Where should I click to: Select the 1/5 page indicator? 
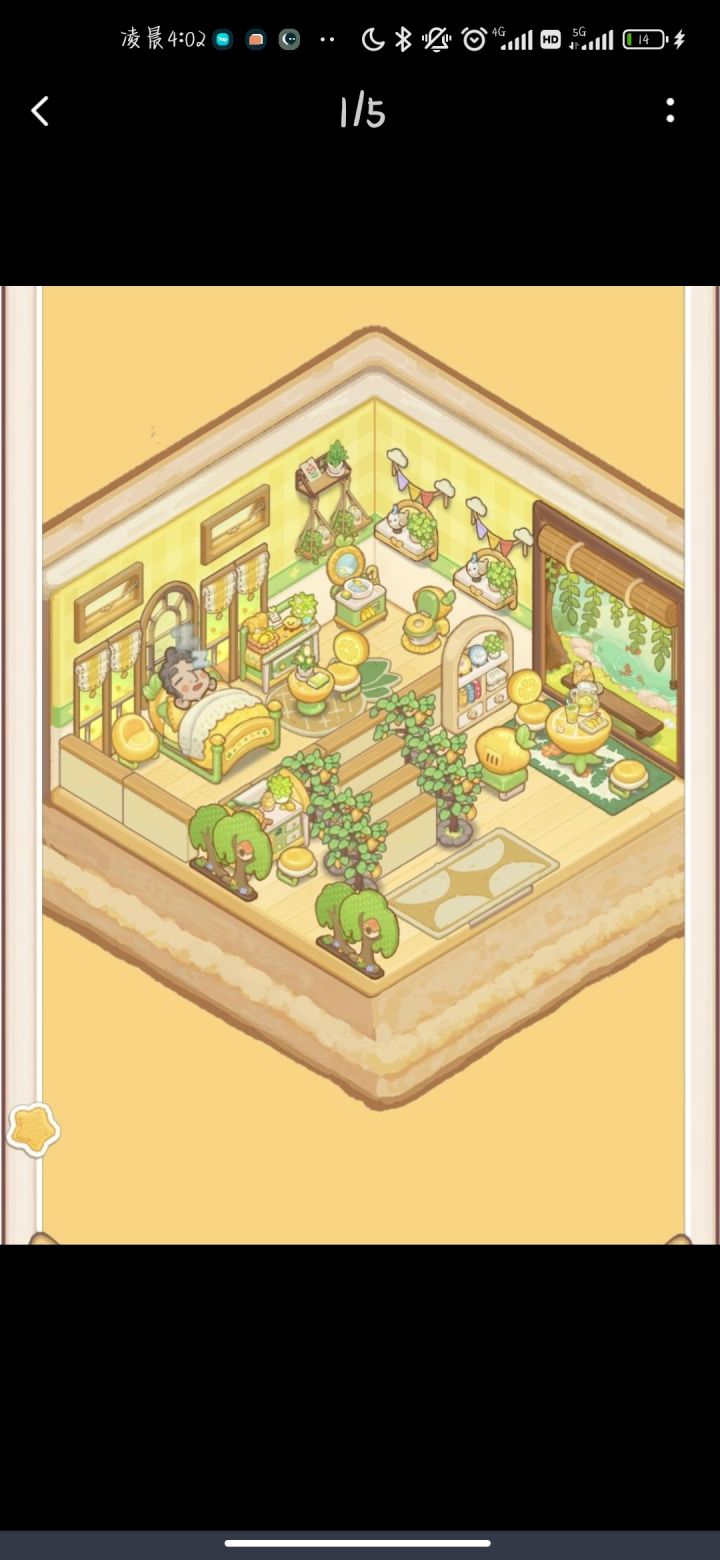(360, 111)
